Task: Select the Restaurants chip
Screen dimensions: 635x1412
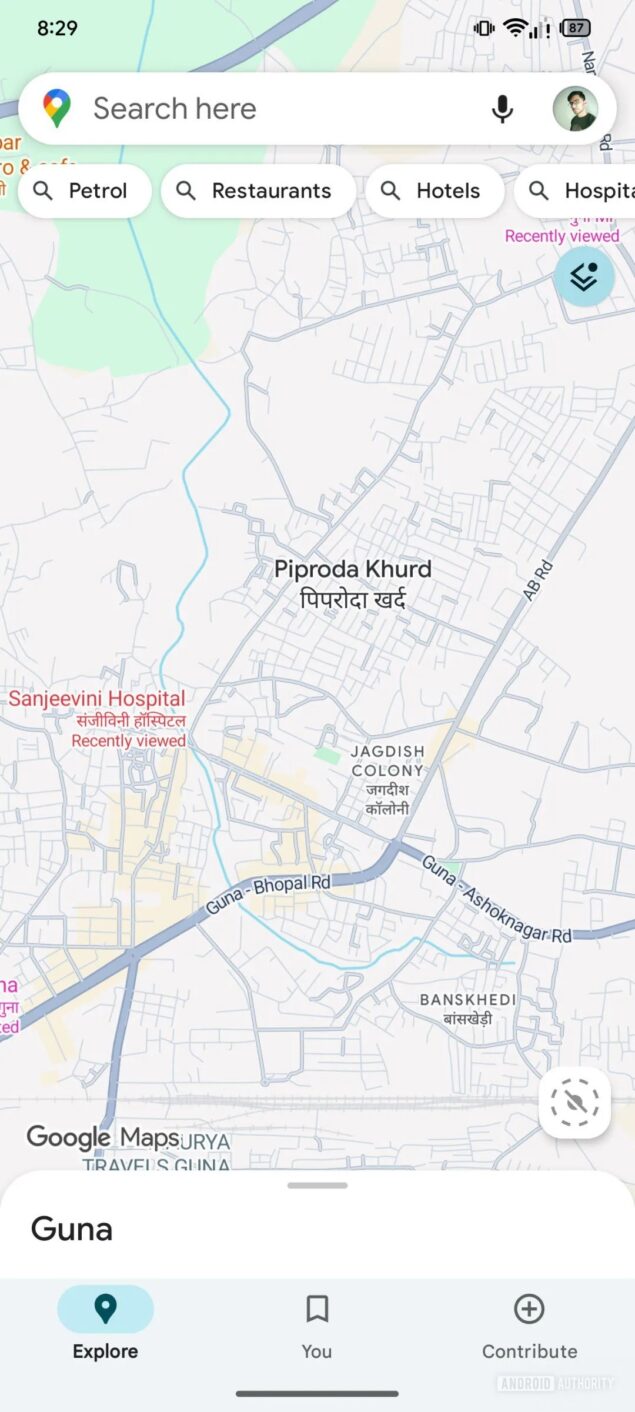Action: point(258,191)
